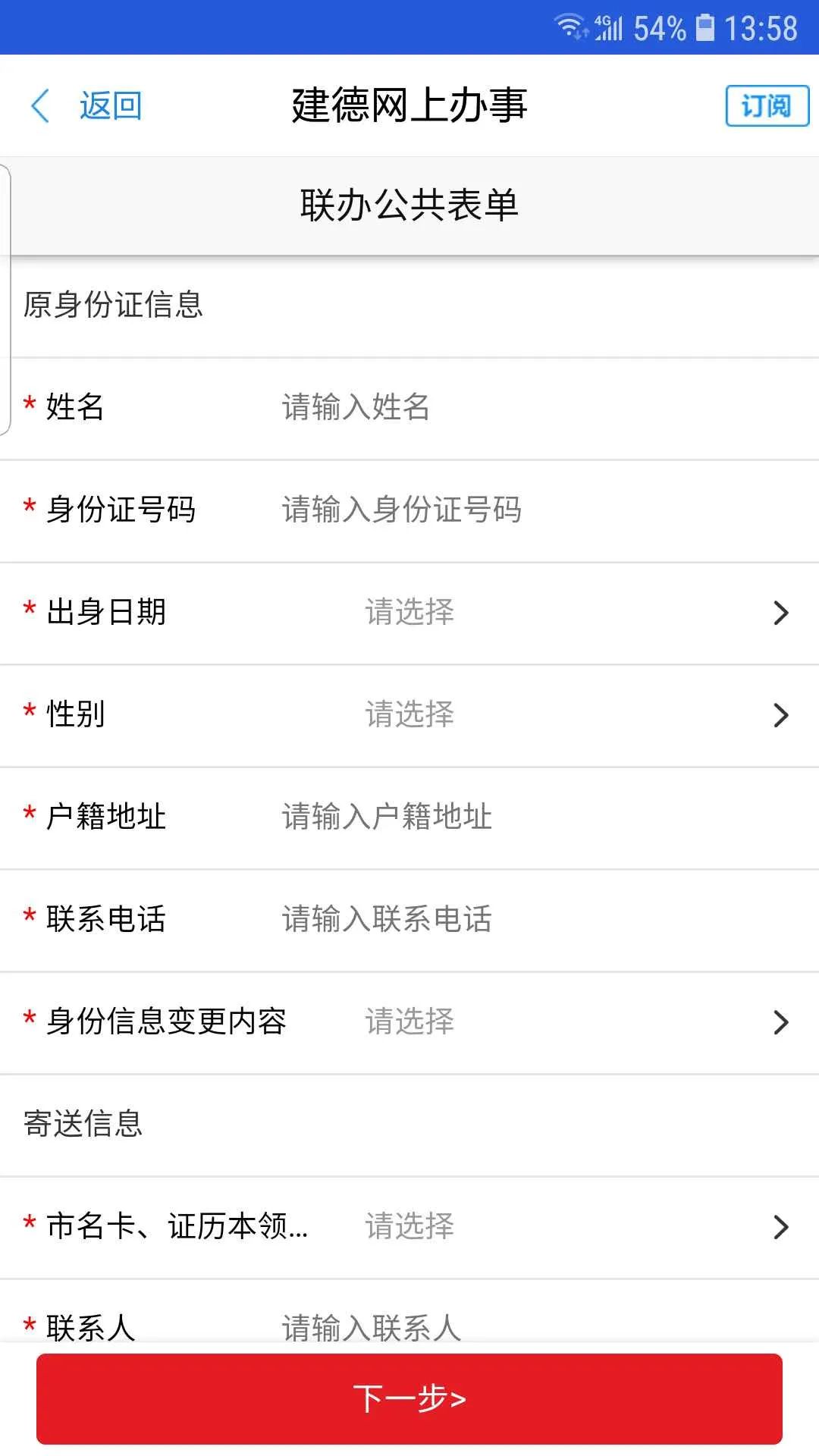The image size is (819, 1456).
Task: Focus the 姓名 name input field
Action: [x=531, y=407]
